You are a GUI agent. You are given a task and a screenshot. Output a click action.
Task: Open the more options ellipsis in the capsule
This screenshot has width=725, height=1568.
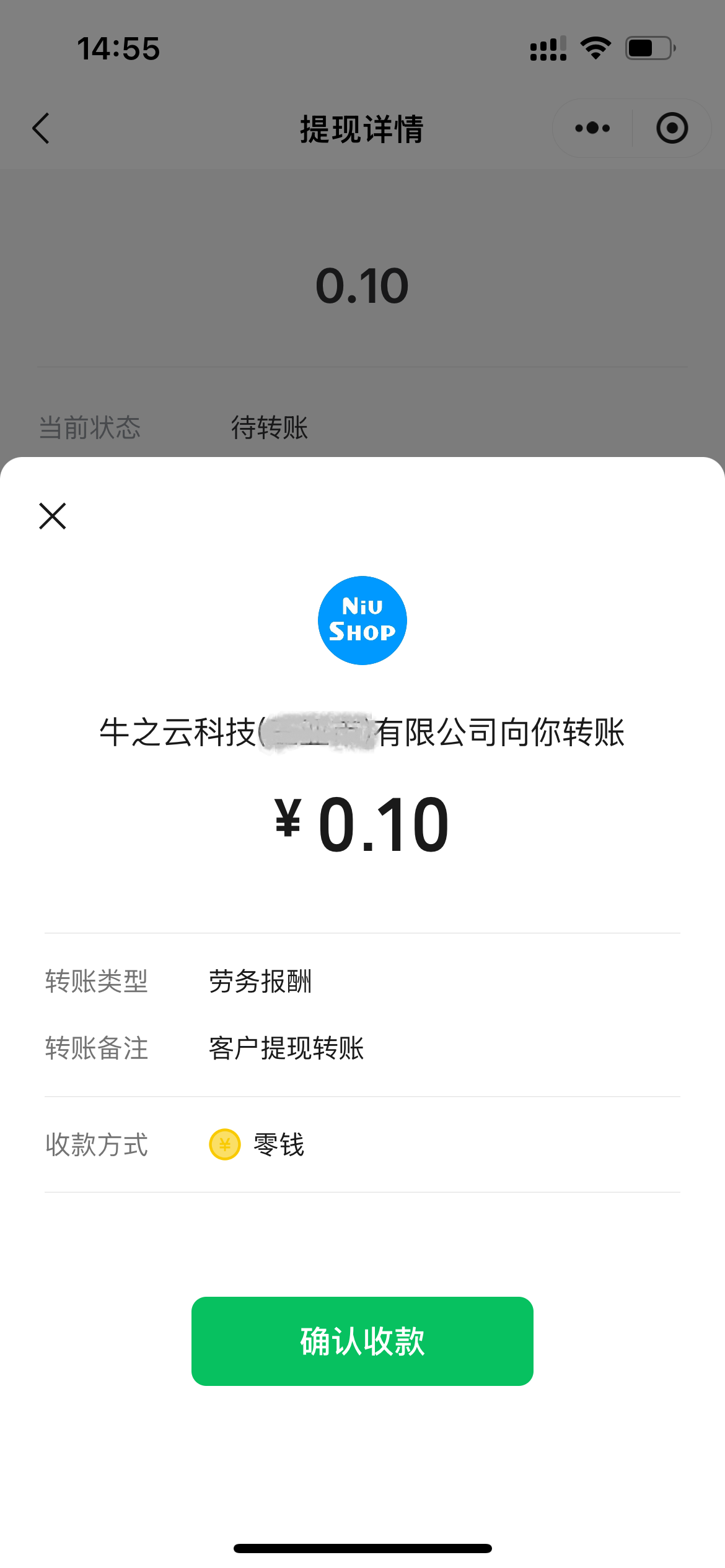[591, 128]
